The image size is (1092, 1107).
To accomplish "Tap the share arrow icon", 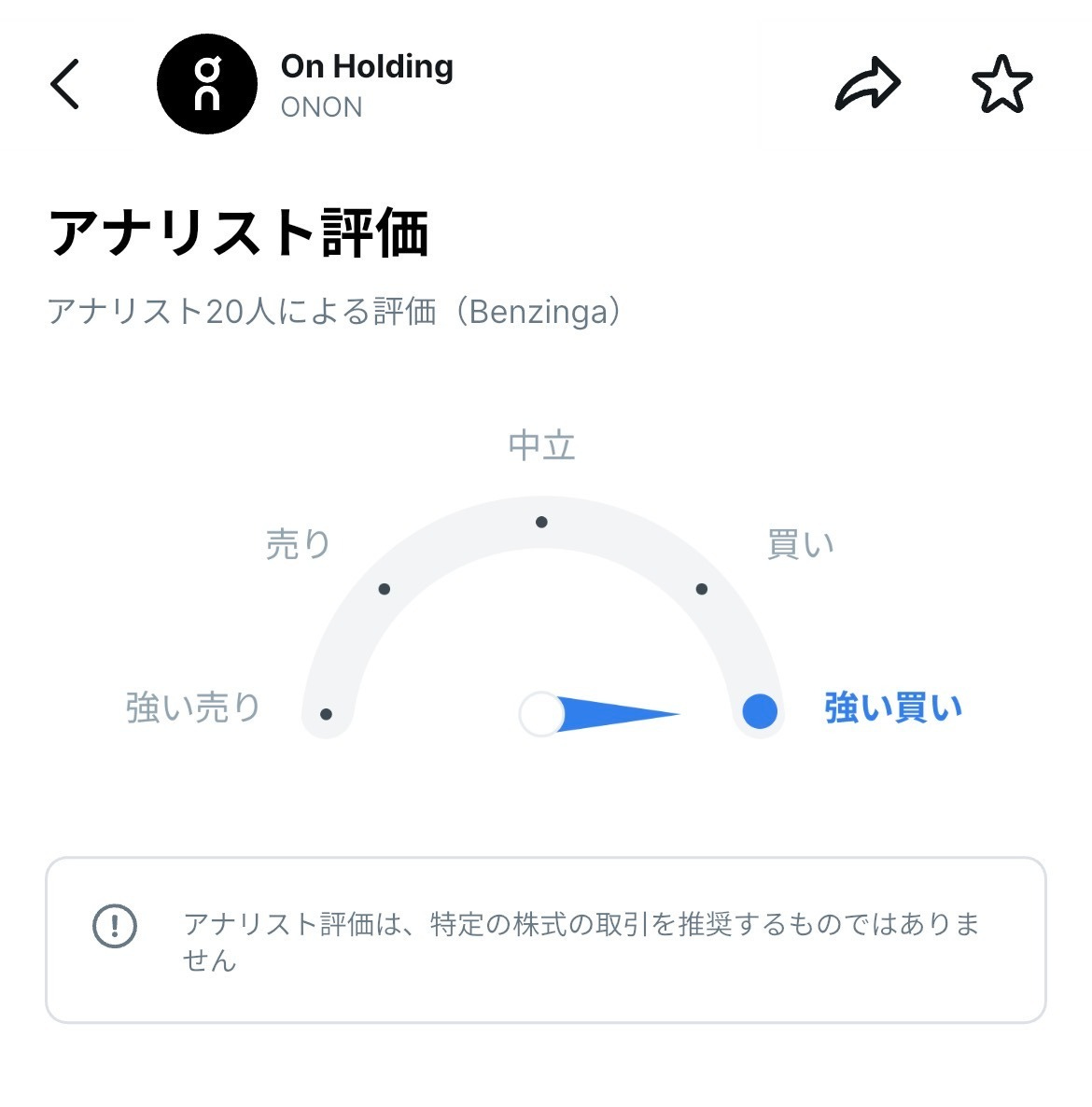I will [868, 82].
